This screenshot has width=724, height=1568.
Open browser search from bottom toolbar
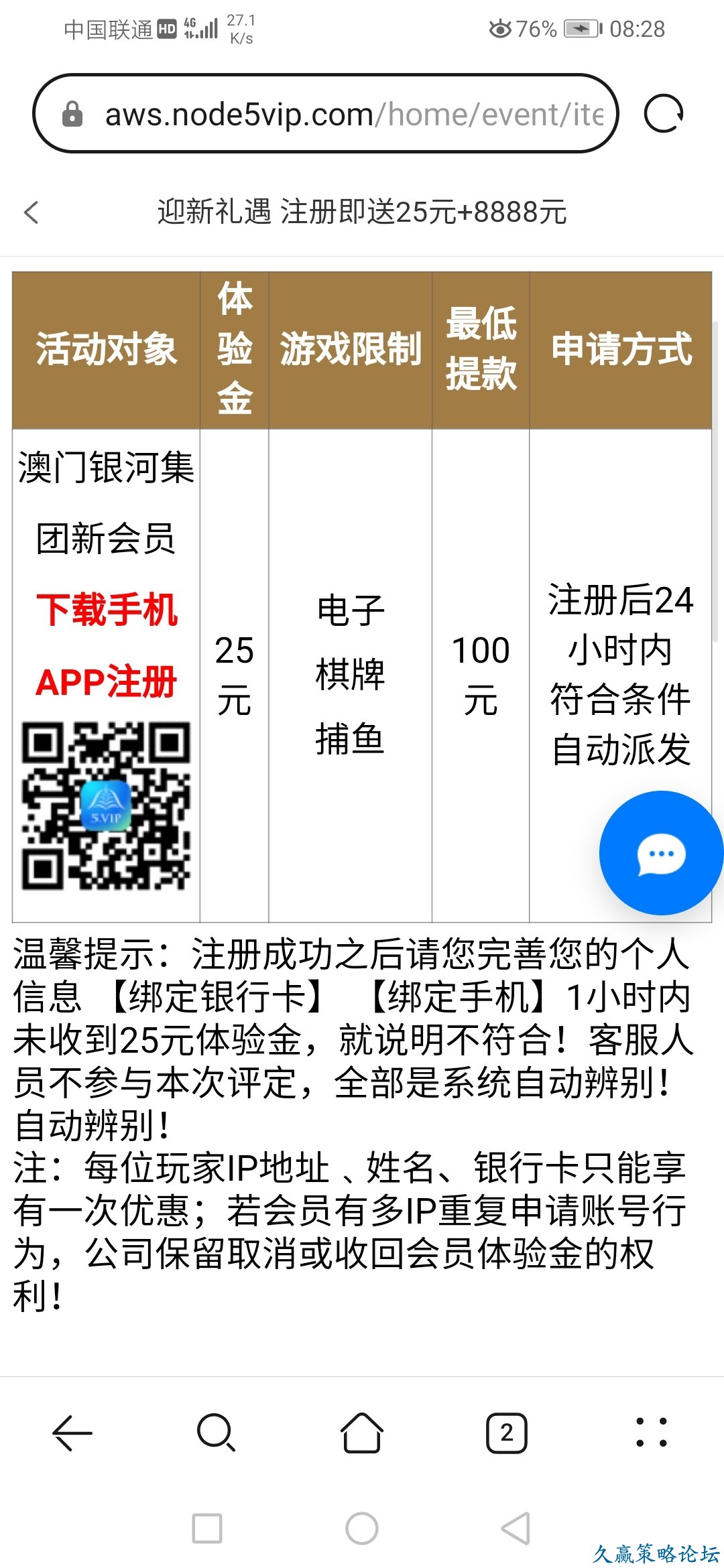[x=216, y=1433]
